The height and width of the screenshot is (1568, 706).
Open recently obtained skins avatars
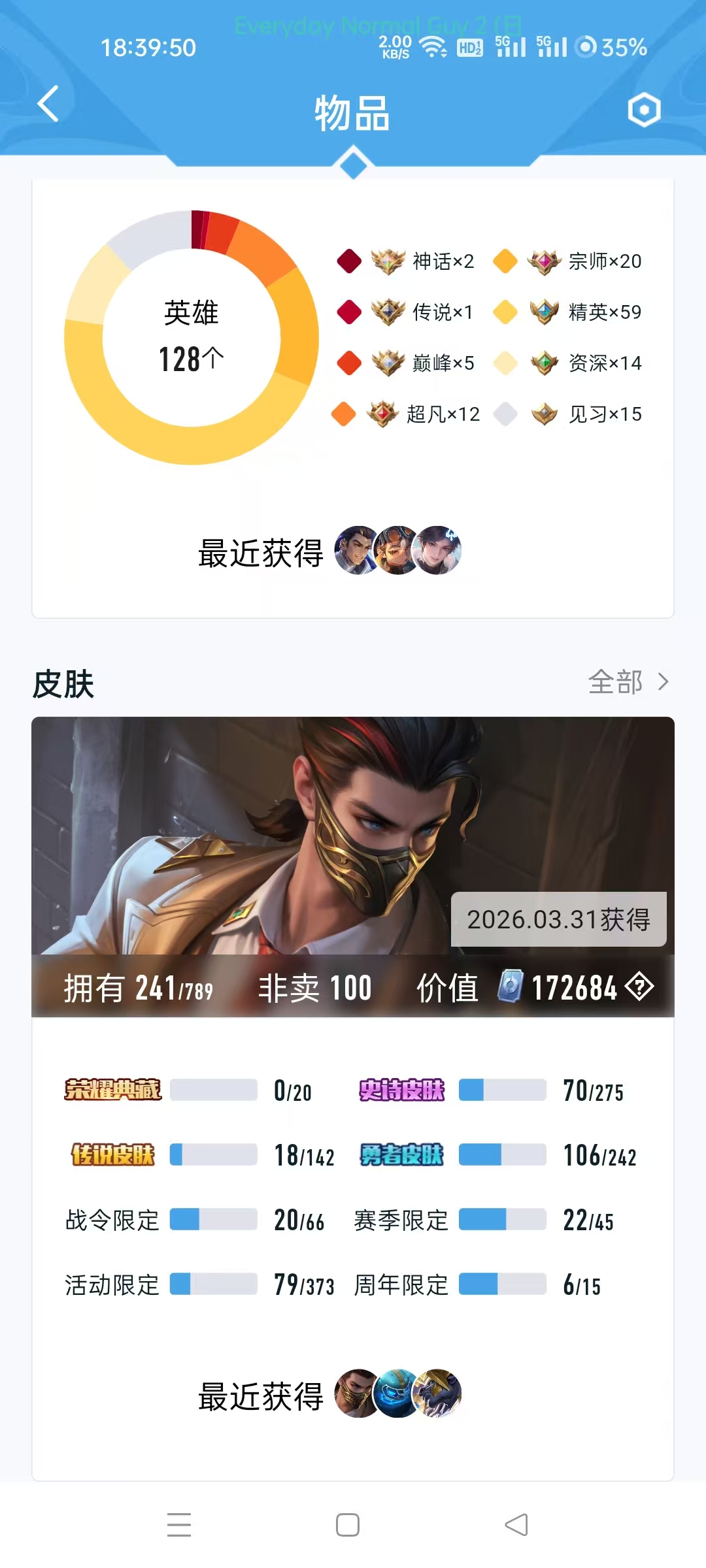click(x=397, y=1394)
